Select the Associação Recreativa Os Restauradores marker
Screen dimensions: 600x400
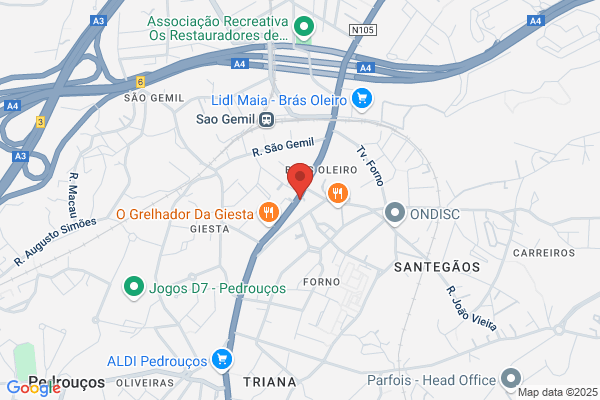[x=304, y=28]
